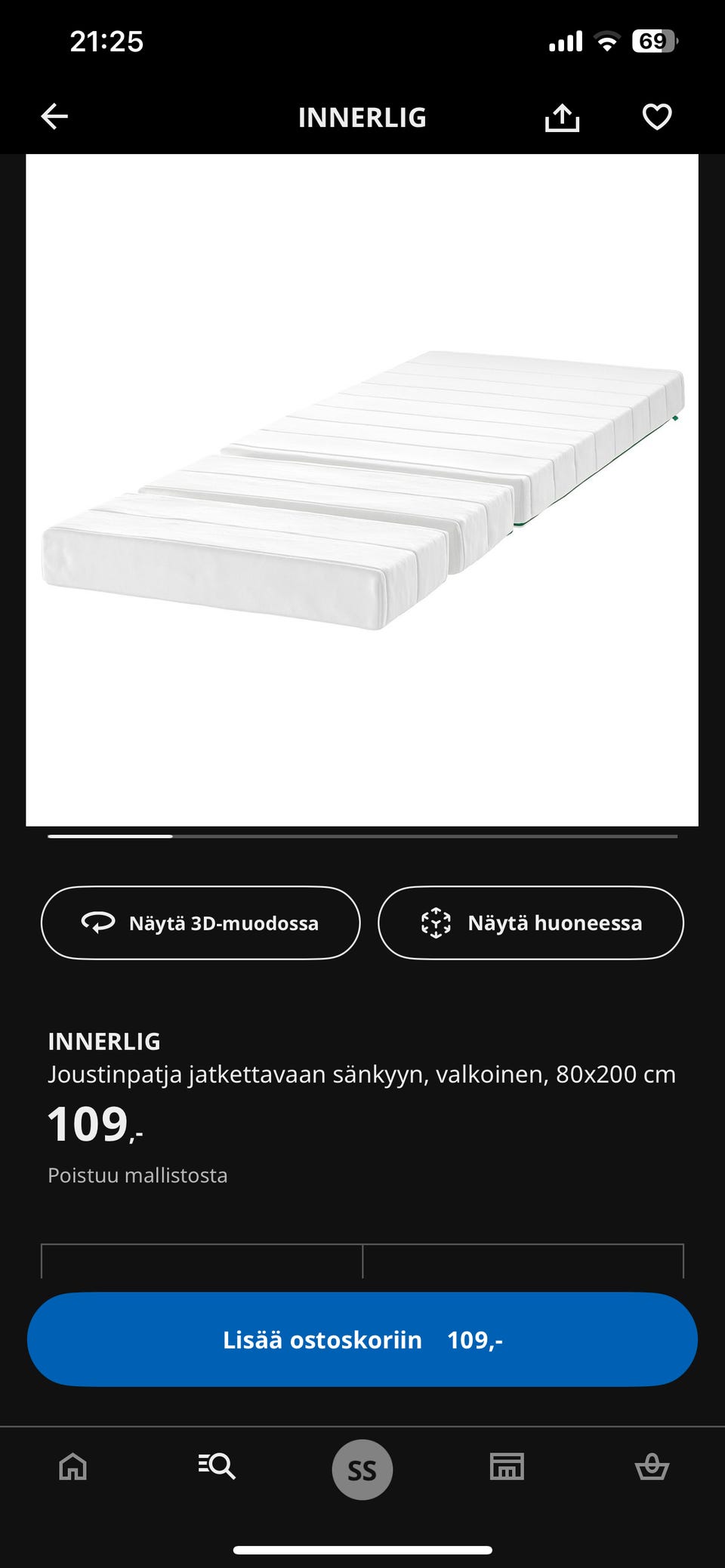Go back with the arrow icon
This screenshot has height=1568, width=725.
tap(52, 117)
